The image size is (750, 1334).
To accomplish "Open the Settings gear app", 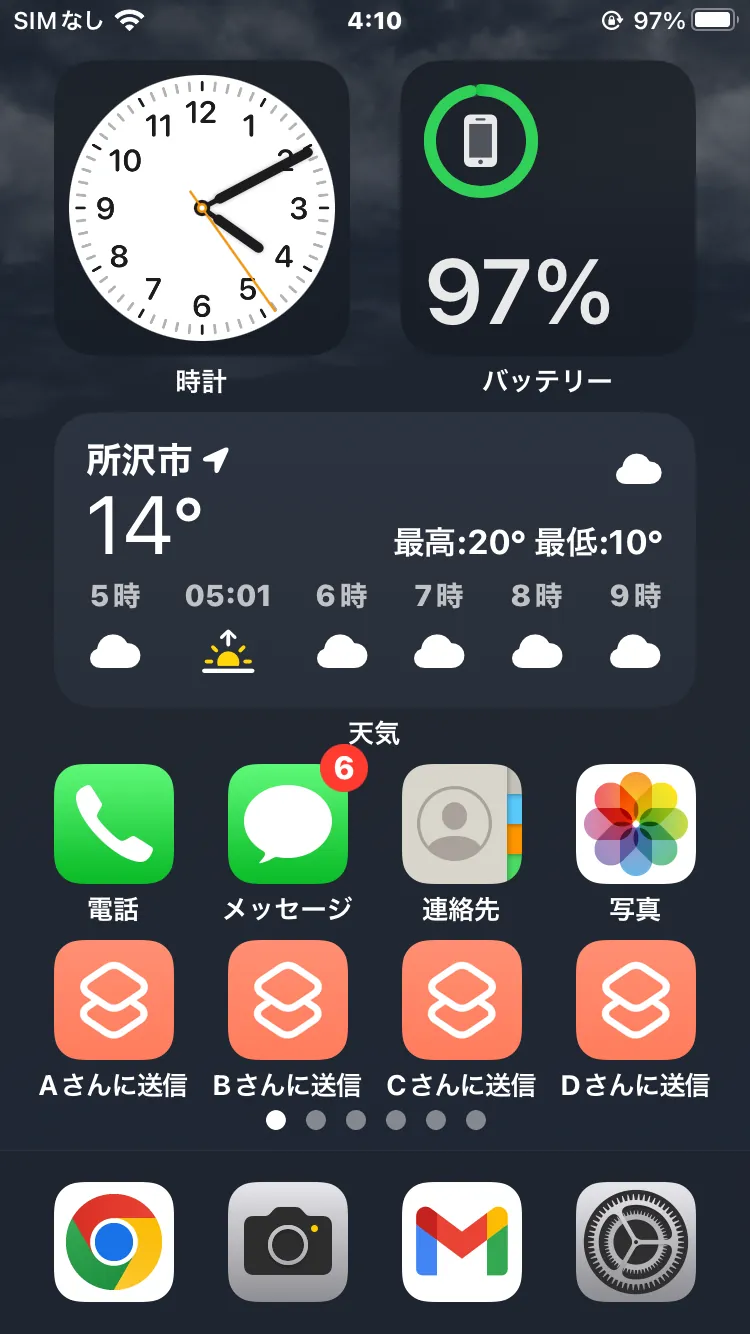I will (636, 1242).
